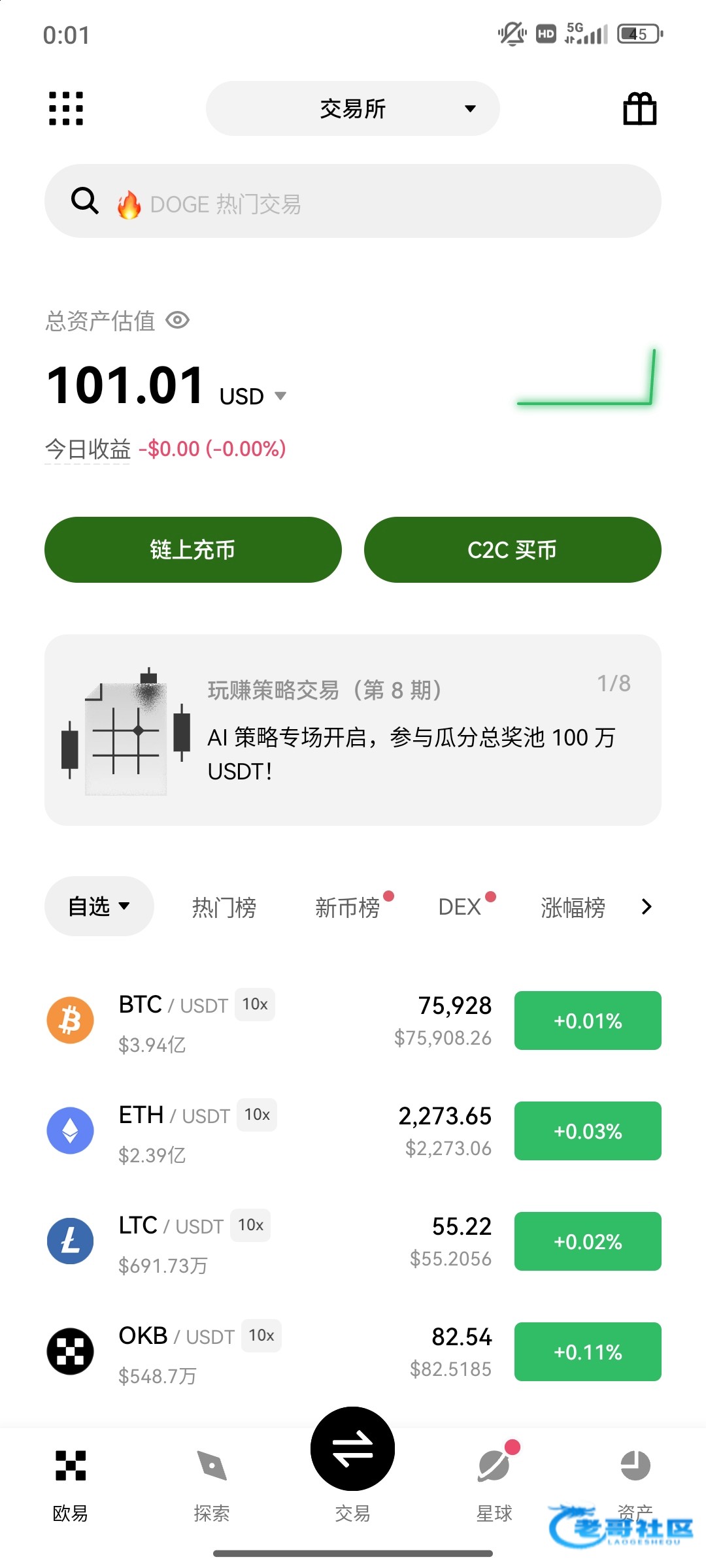Hide total asset value with eye icon
Screen dimensions: 706x1568
pyautogui.click(x=178, y=320)
